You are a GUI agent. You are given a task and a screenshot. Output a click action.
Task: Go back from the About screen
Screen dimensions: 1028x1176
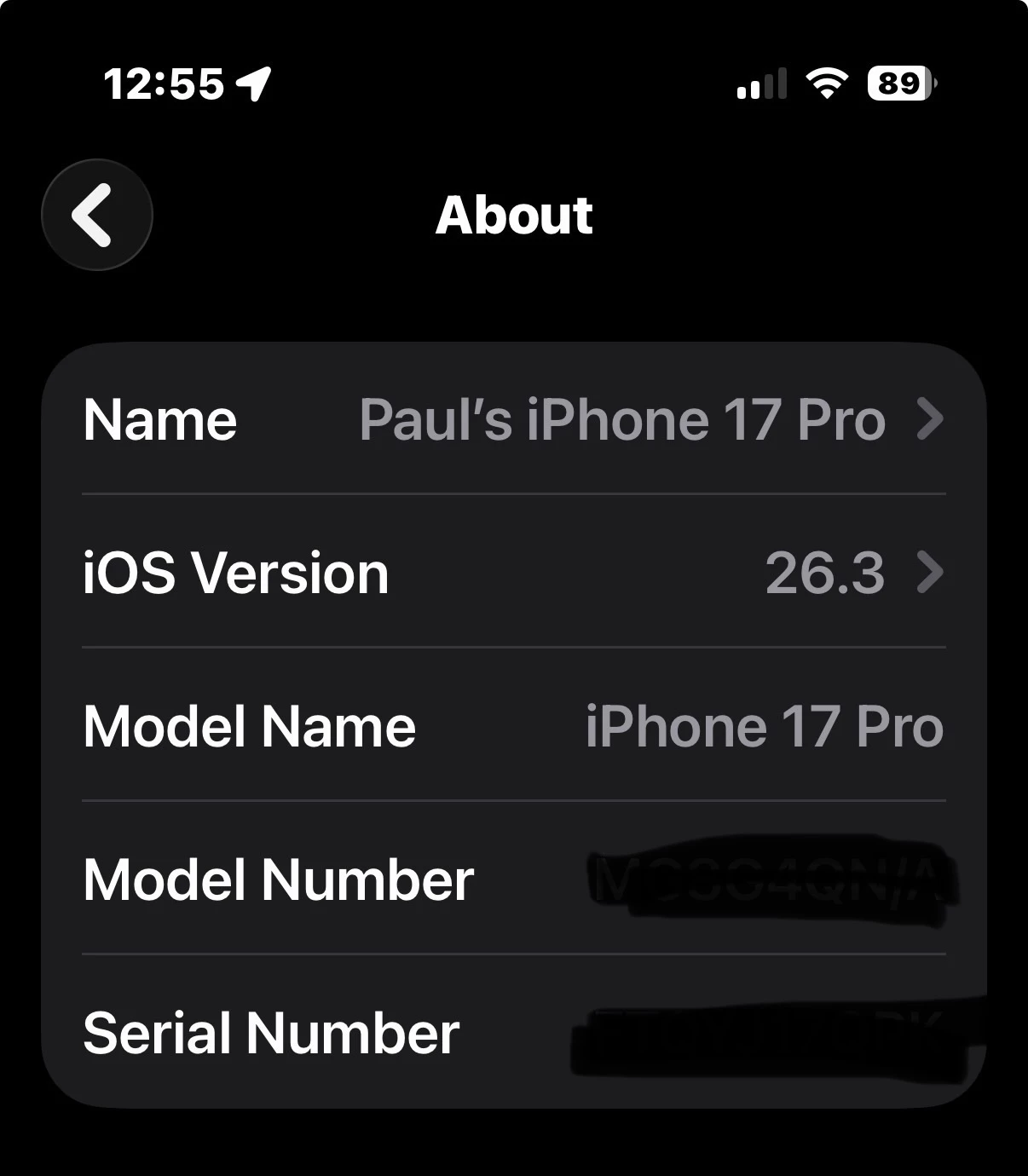[96, 215]
